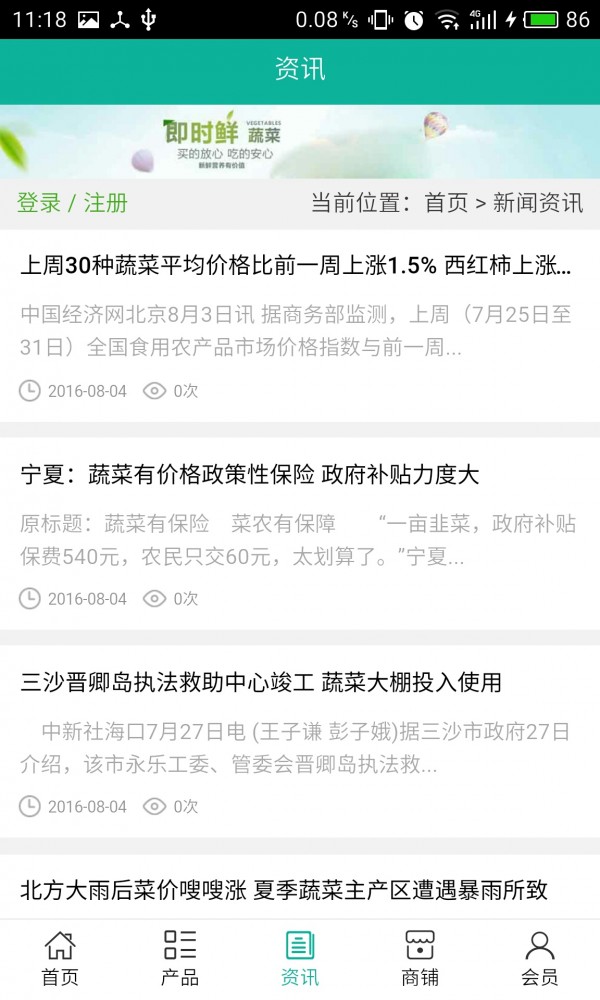Switch to the 首页 tab
This screenshot has width=600, height=1000.
click(60, 958)
